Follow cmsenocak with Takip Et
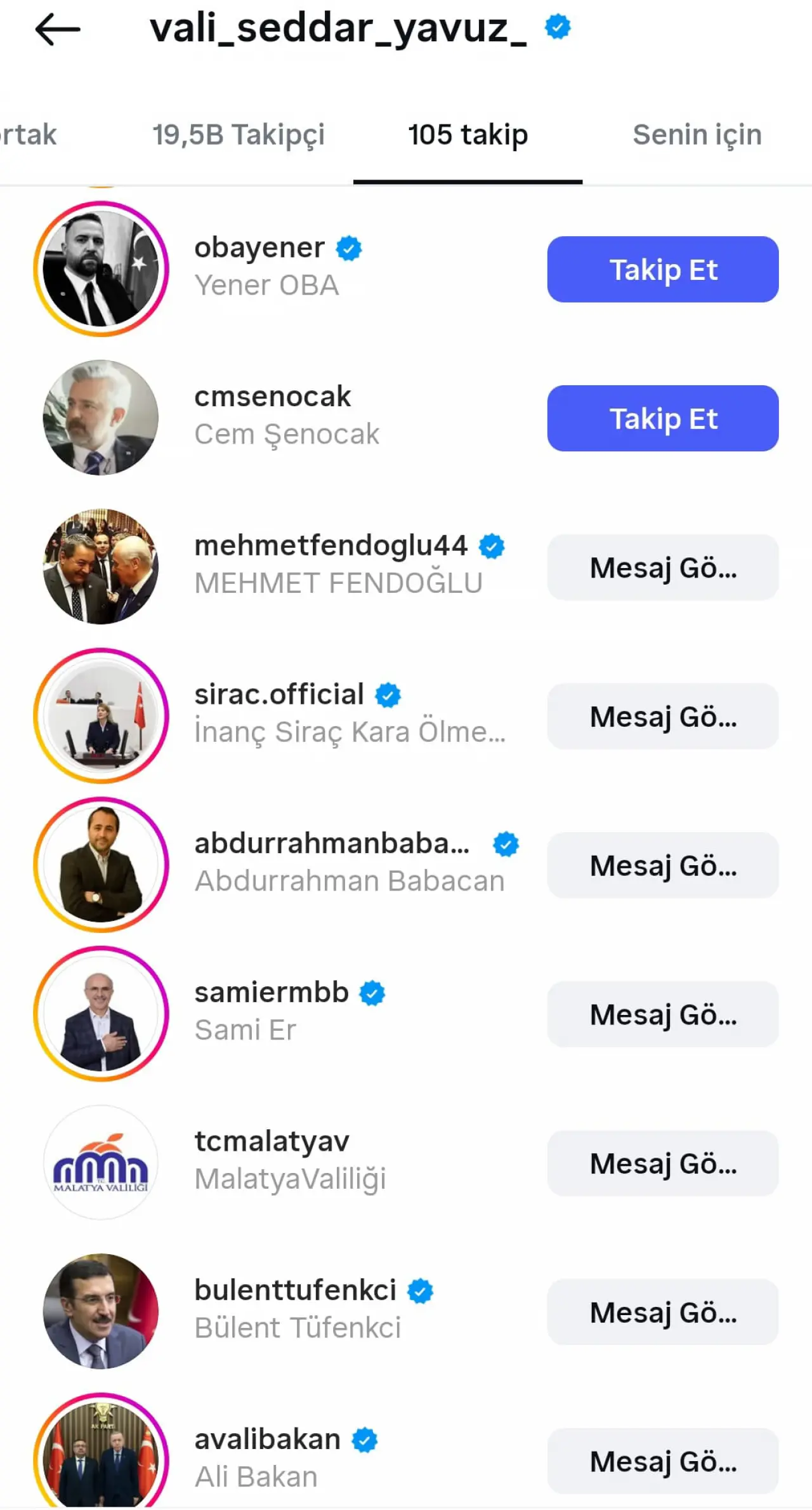Screen dimensions: 812x1510 pyautogui.click(x=662, y=419)
